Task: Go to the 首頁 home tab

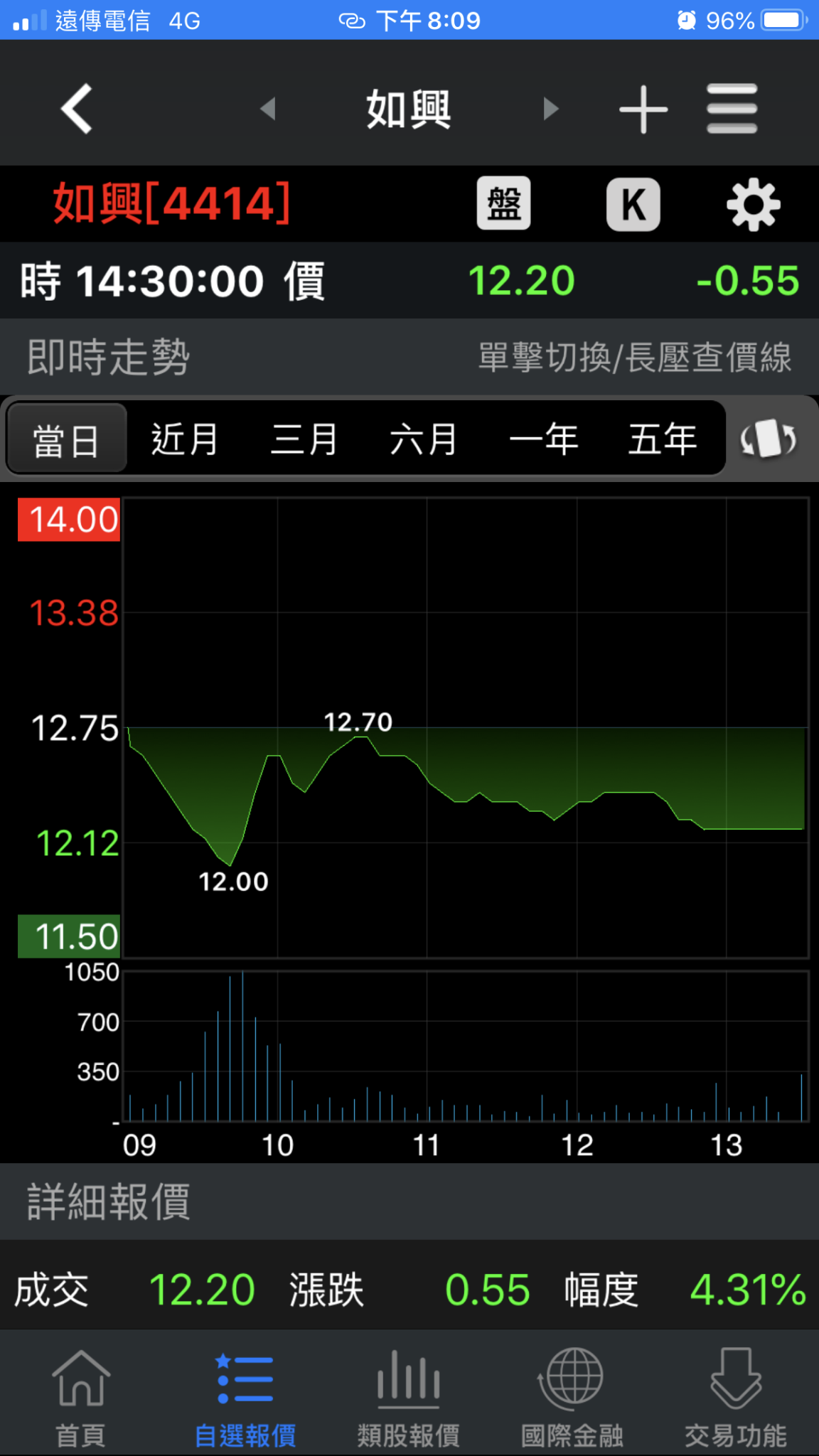Action: tap(81, 1398)
